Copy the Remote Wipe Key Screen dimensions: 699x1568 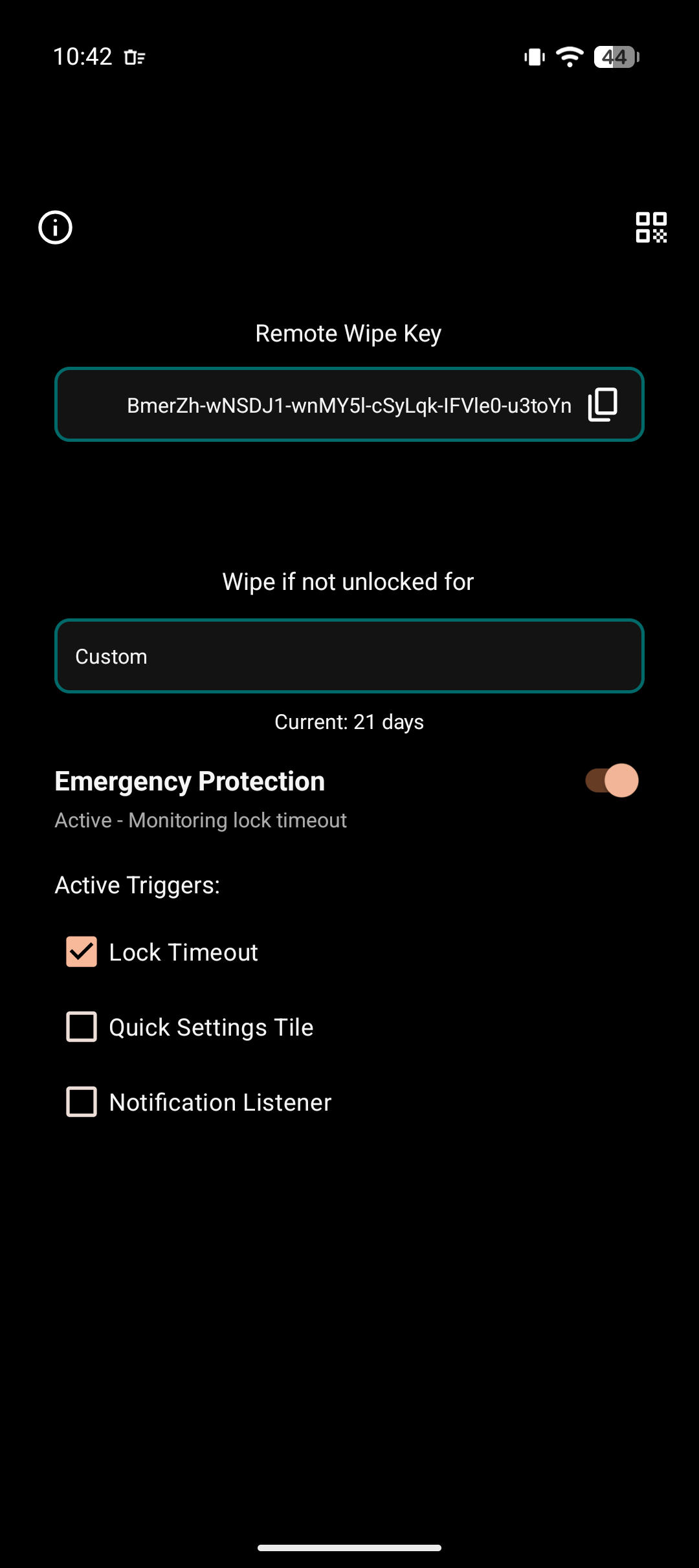coord(601,404)
